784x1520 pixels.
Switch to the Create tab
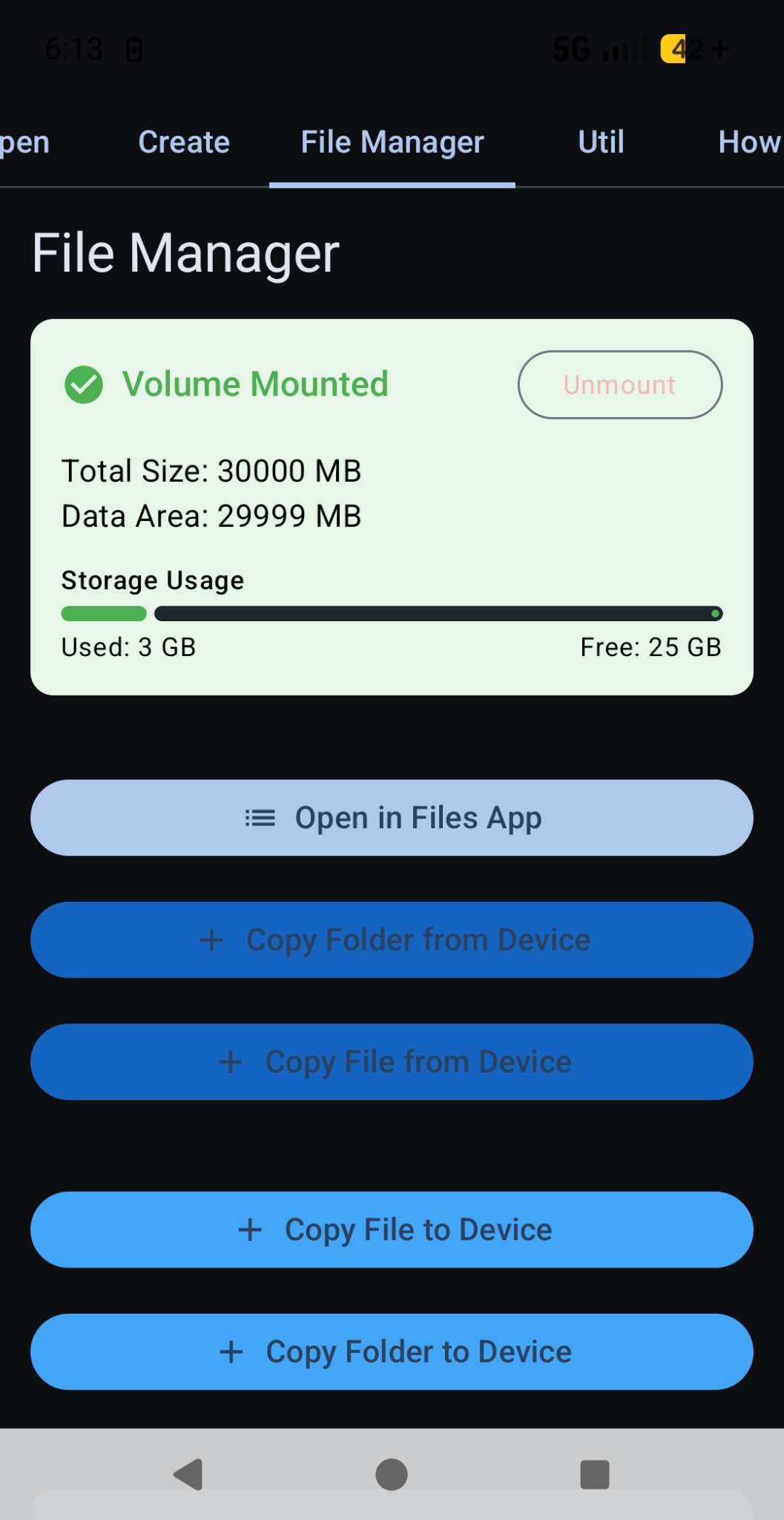(x=184, y=142)
